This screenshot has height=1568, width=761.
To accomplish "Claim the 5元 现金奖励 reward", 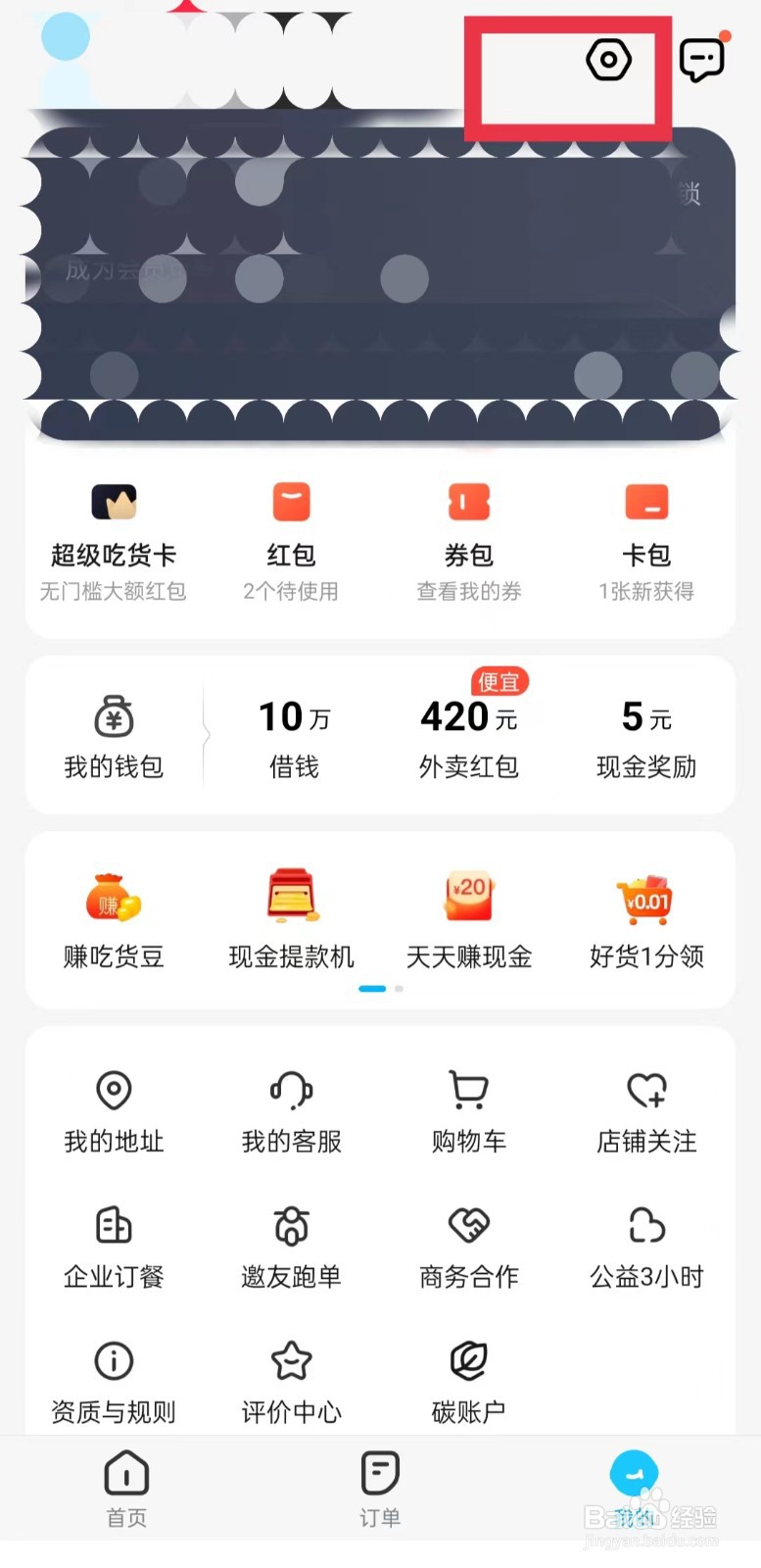I will pos(646,733).
